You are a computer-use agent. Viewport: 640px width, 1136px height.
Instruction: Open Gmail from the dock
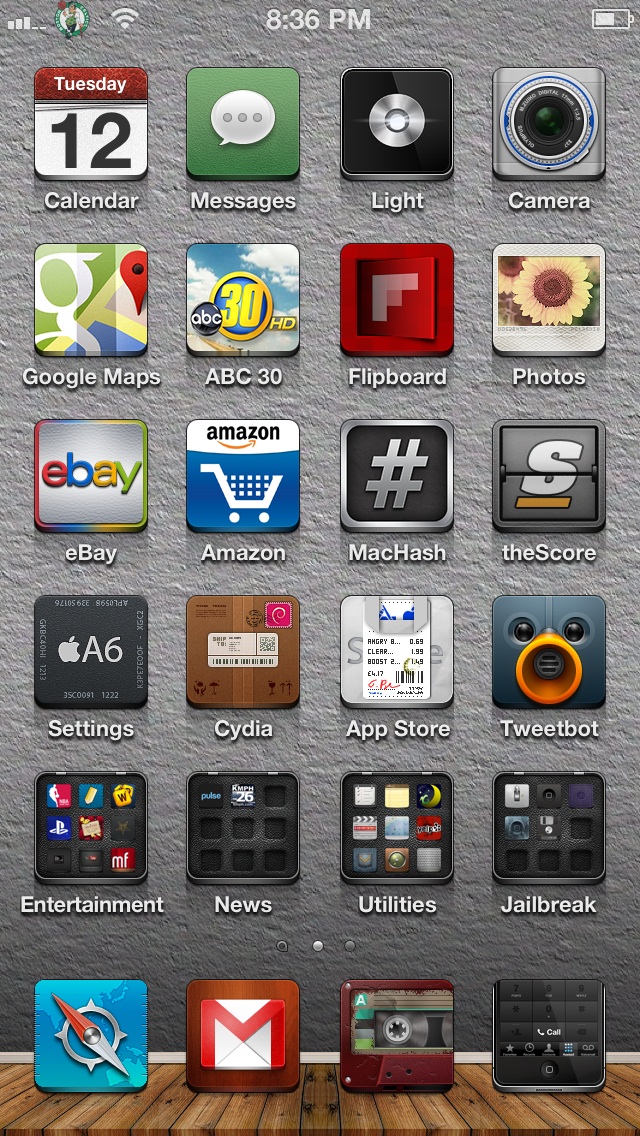(243, 1035)
